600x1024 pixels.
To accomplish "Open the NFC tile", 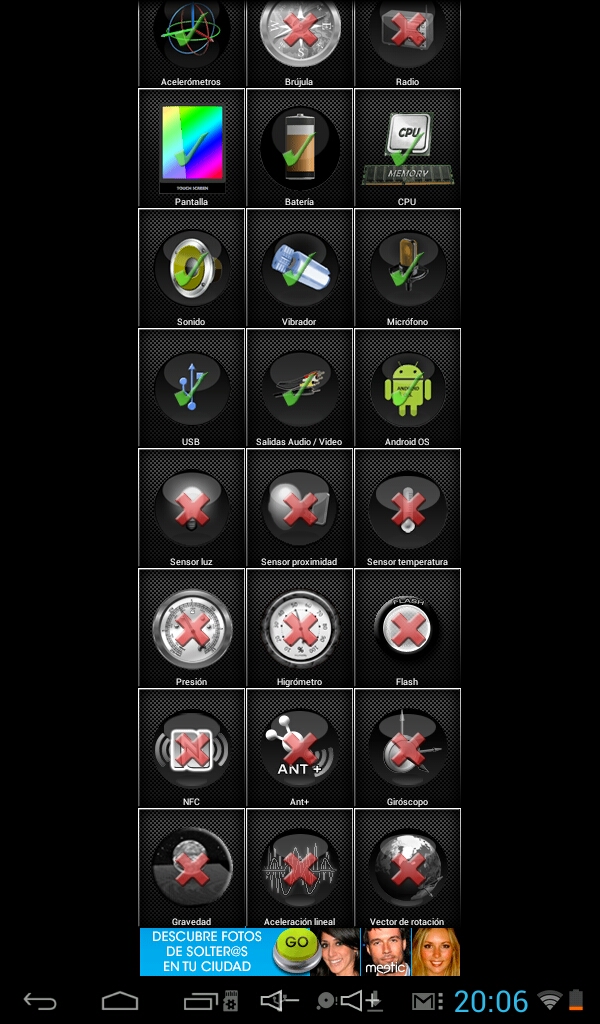I will [191, 748].
